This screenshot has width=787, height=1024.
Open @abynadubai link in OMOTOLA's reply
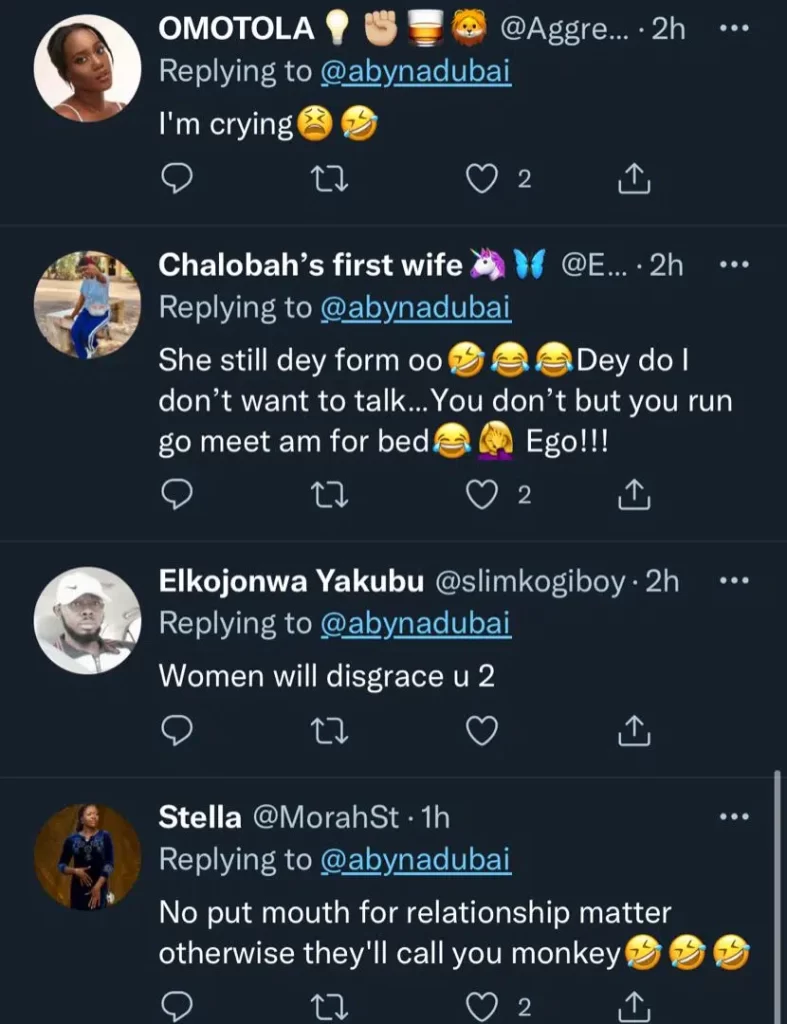(x=415, y=73)
